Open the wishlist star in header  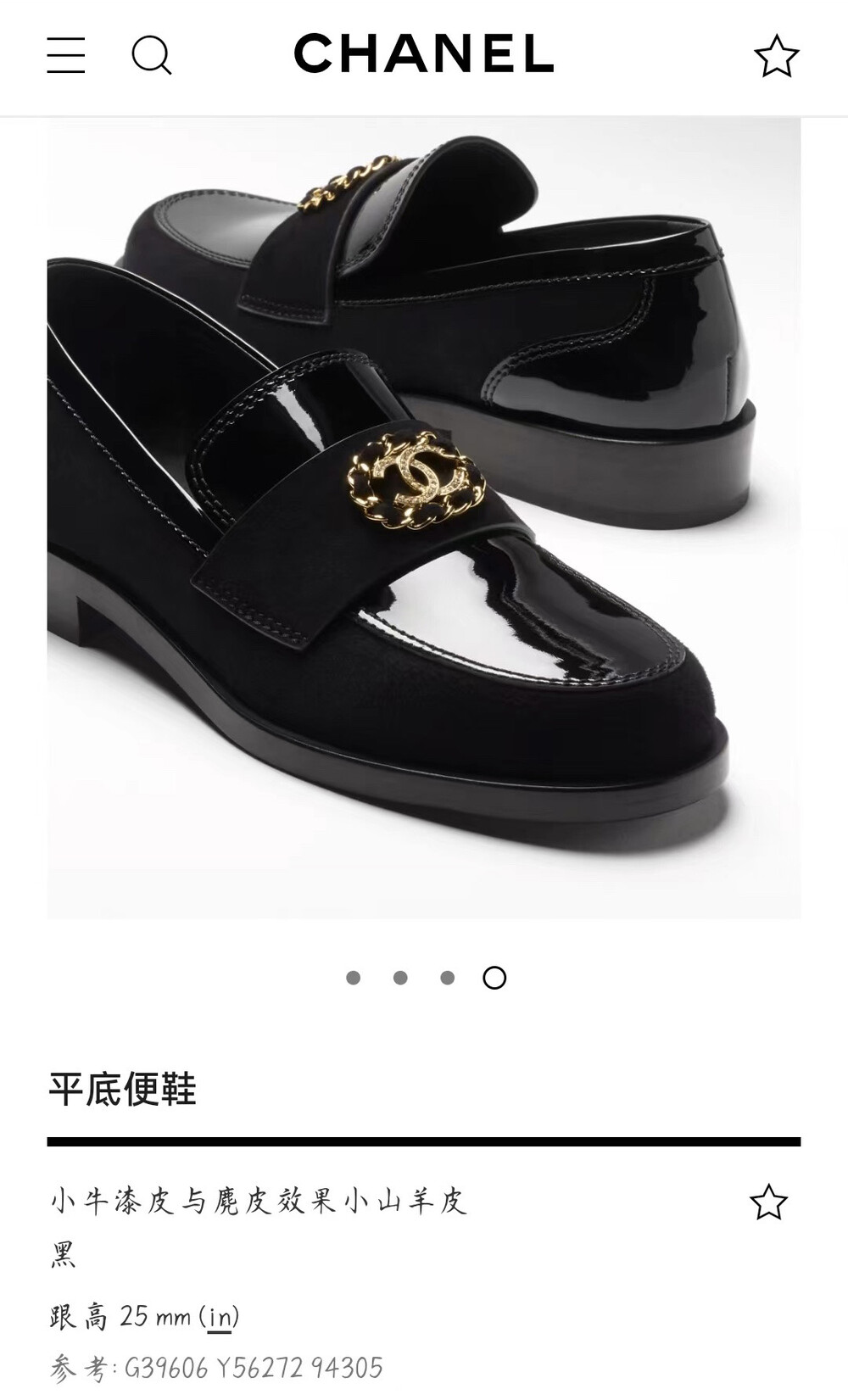point(776,56)
